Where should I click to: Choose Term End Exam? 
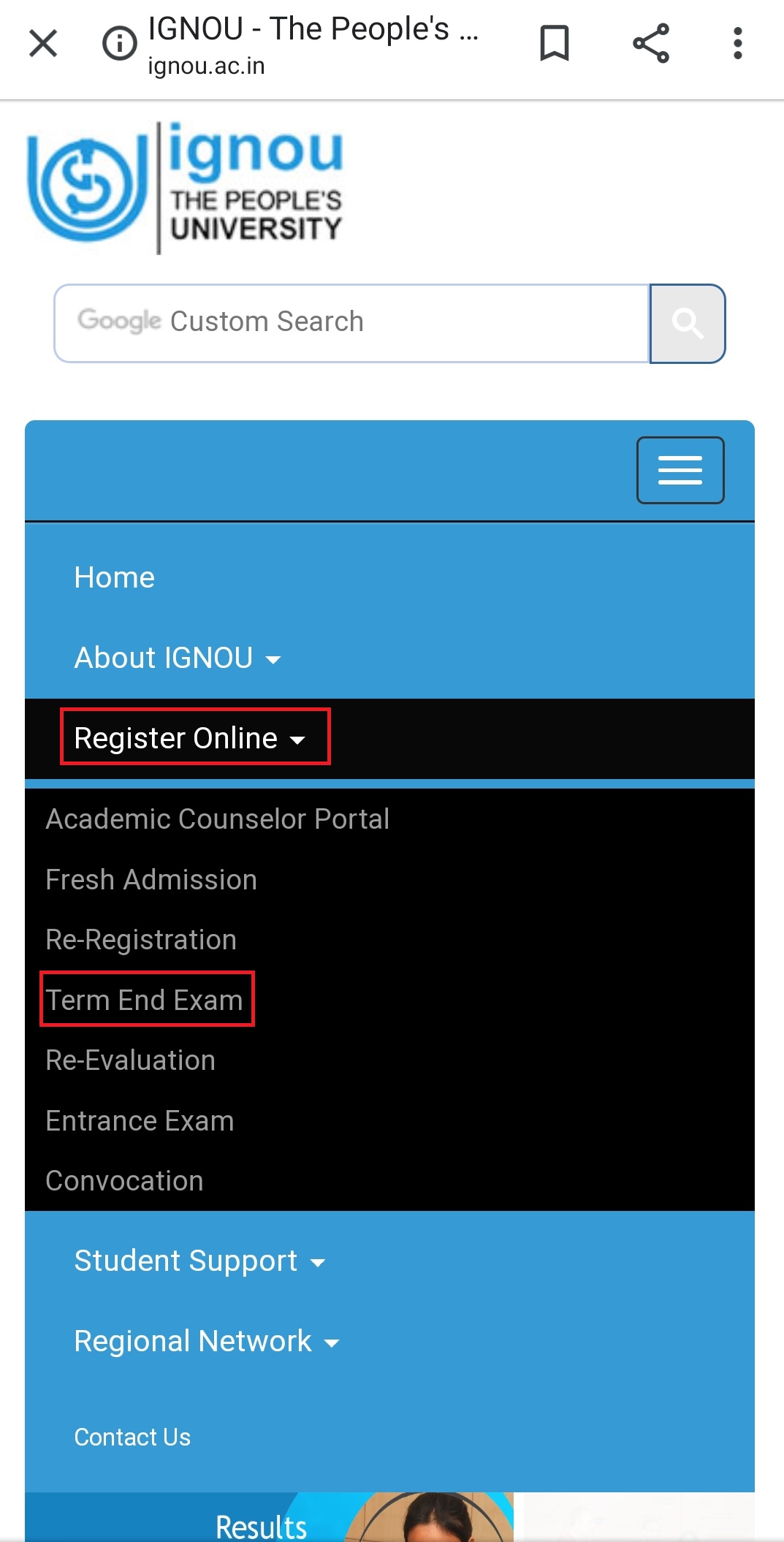pos(145,1000)
